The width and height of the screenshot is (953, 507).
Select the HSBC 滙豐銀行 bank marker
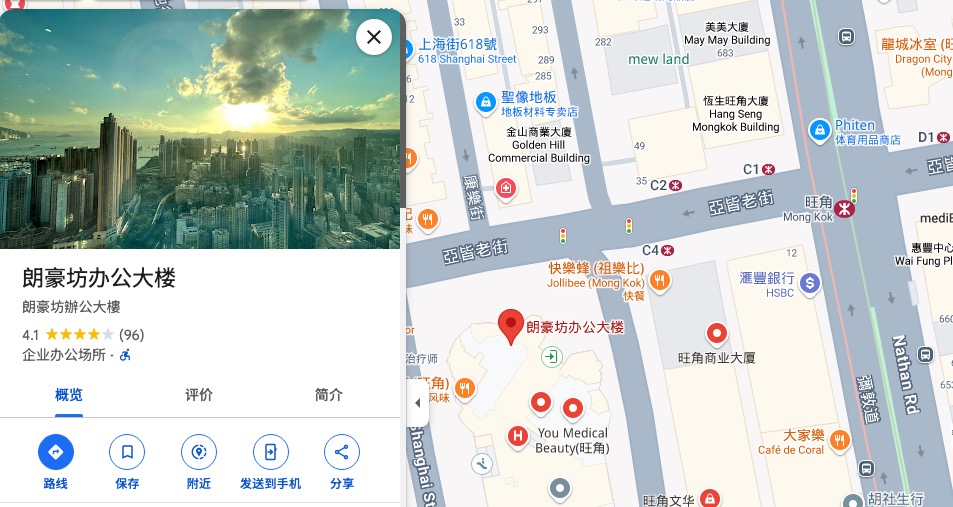pyautogui.click(x=810, y=284)
